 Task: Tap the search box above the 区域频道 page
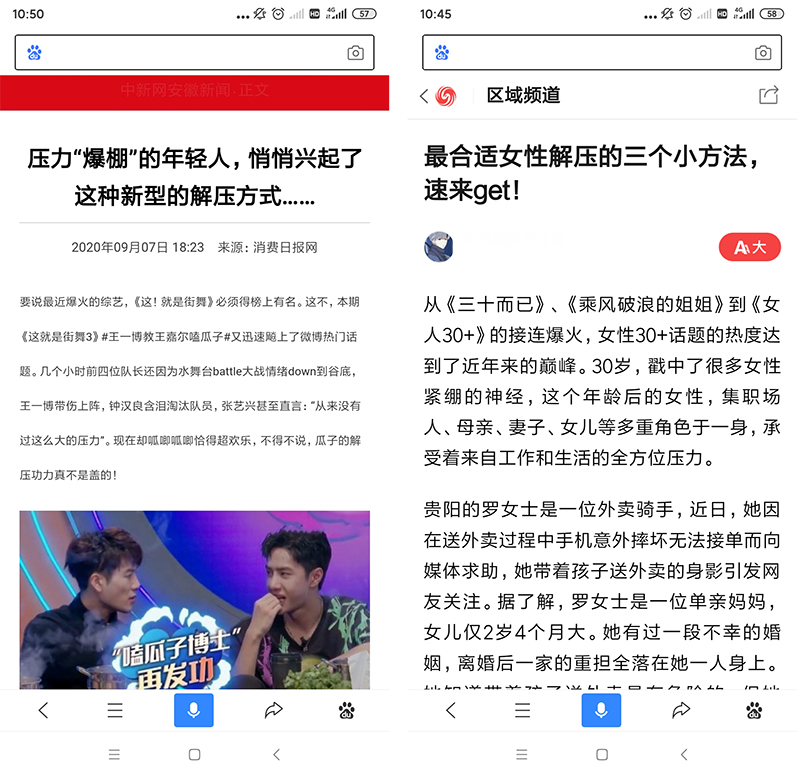point(590,53)
